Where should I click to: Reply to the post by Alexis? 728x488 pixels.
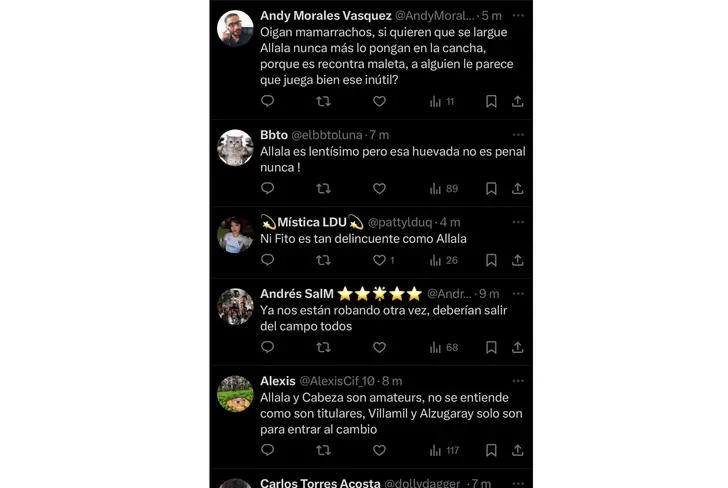click(x=268, y=450)
